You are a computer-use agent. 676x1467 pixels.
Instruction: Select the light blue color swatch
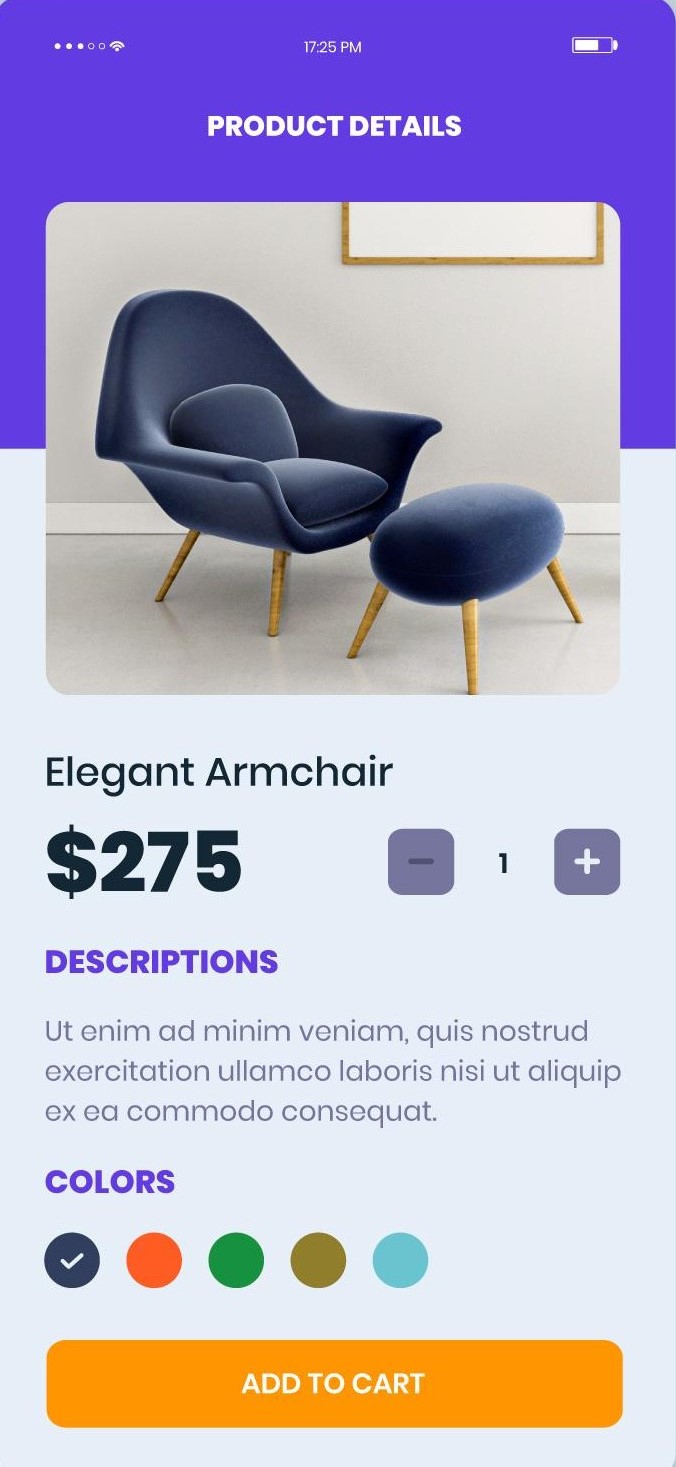point(400,1260)
